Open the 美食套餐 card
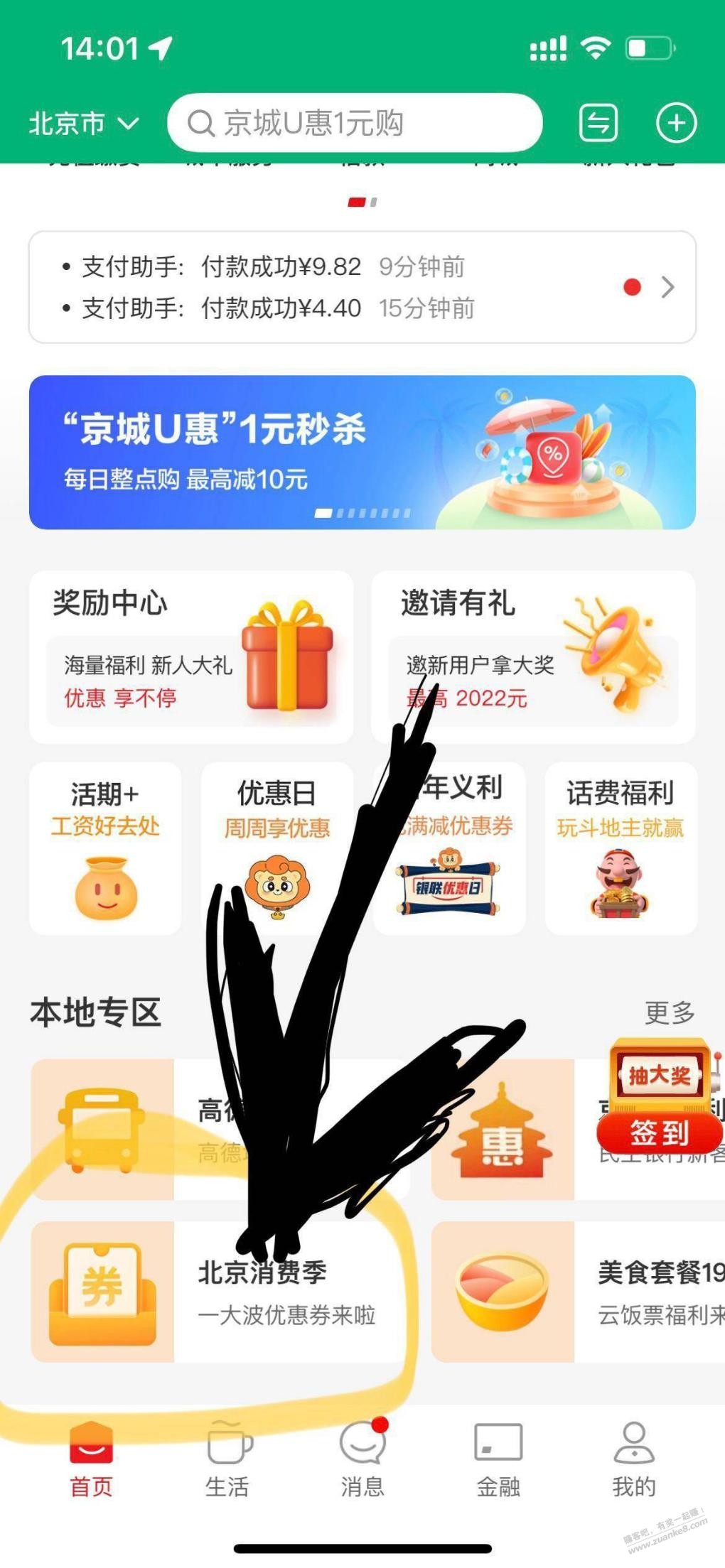 pyautogui.click(x=577, y=1292)
